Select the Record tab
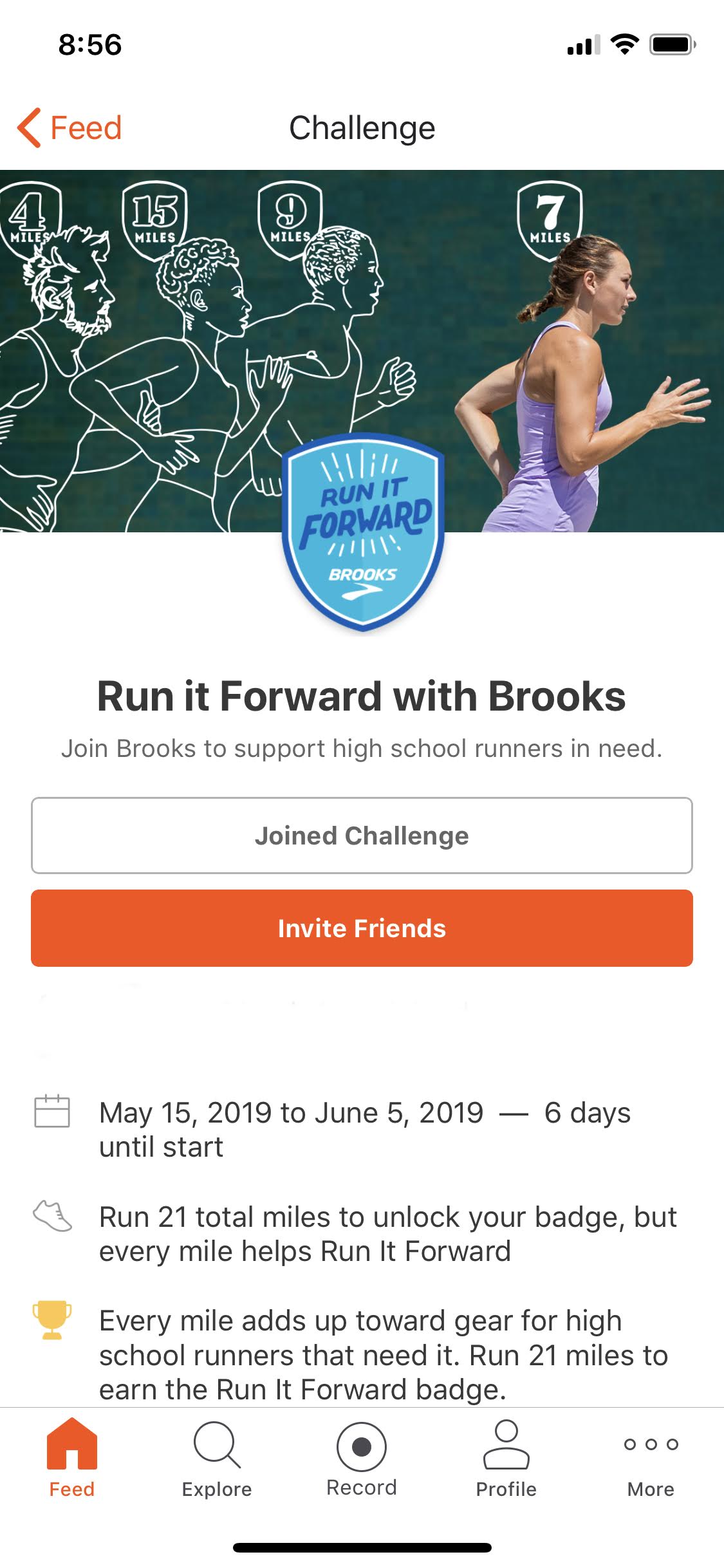 pos(362,1459)
